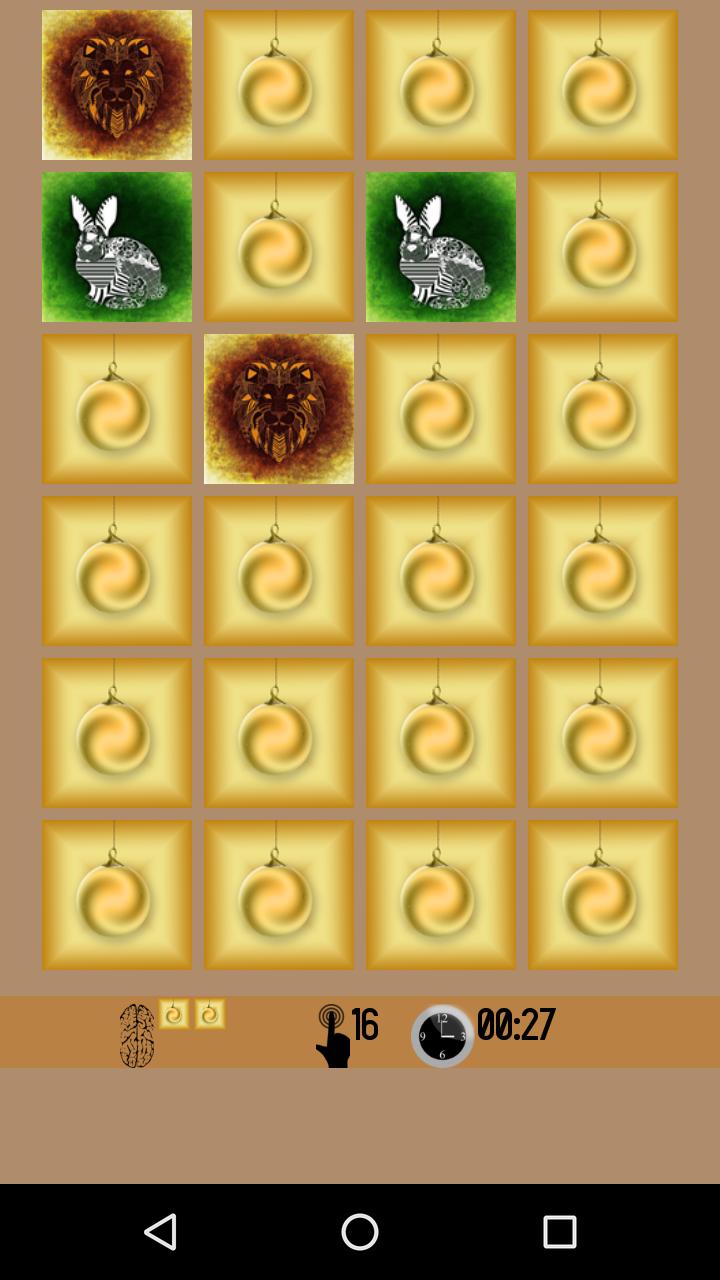This screenshot has width=720, height=1280.
Task: Flip the card in the grid's bottom-right corner
Action: (x=603, y=895)
